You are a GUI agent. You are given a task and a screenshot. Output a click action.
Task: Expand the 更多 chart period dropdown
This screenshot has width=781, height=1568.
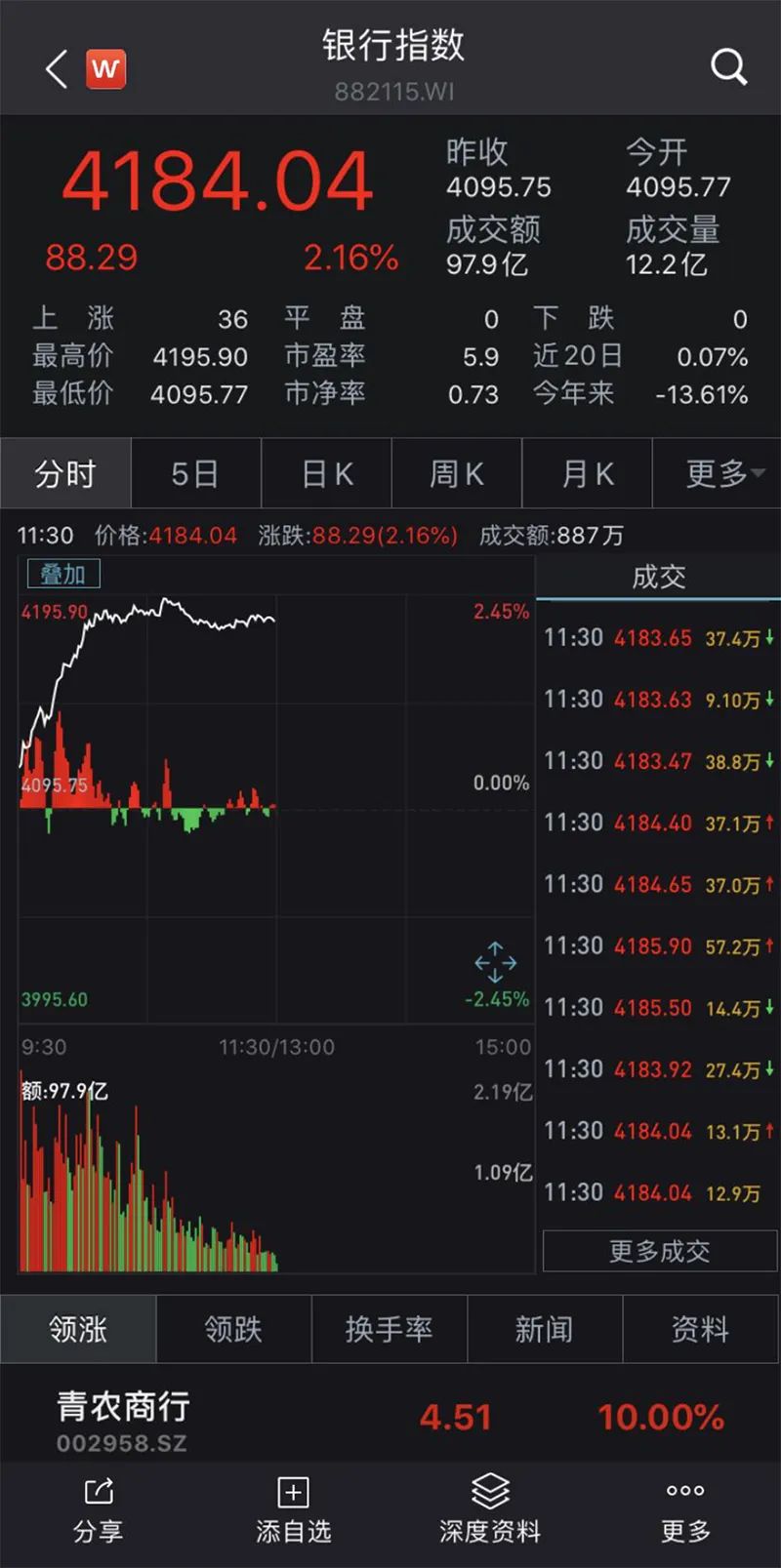tap(722, 474)
